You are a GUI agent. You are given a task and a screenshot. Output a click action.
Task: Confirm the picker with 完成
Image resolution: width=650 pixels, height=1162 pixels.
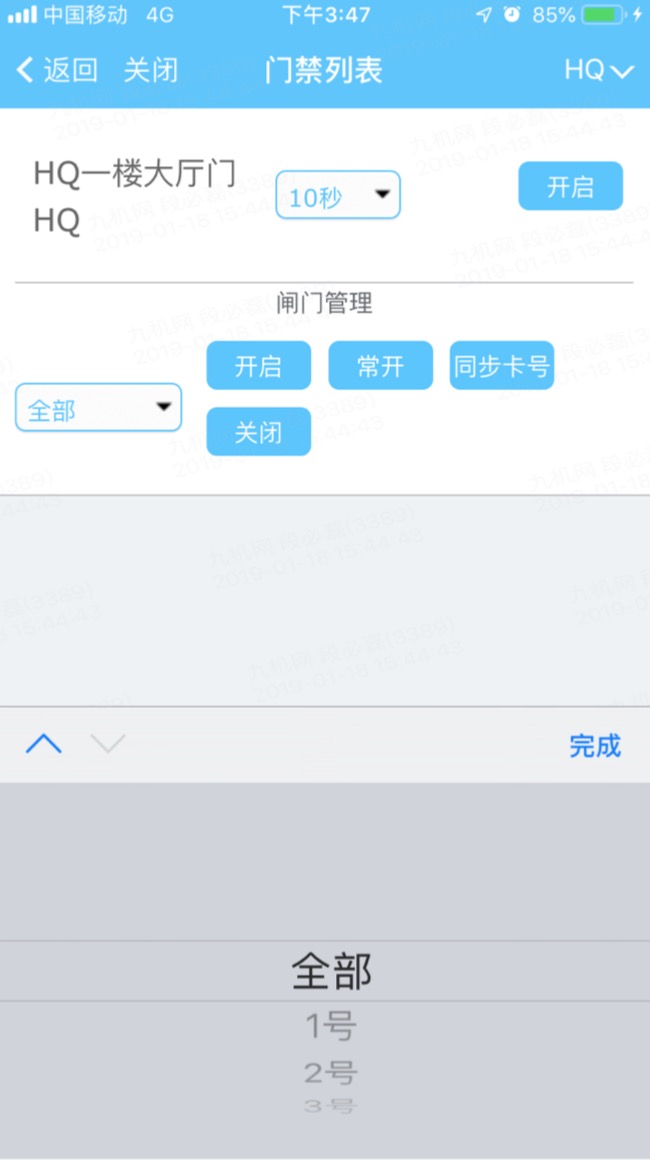(x=594, y=745)
